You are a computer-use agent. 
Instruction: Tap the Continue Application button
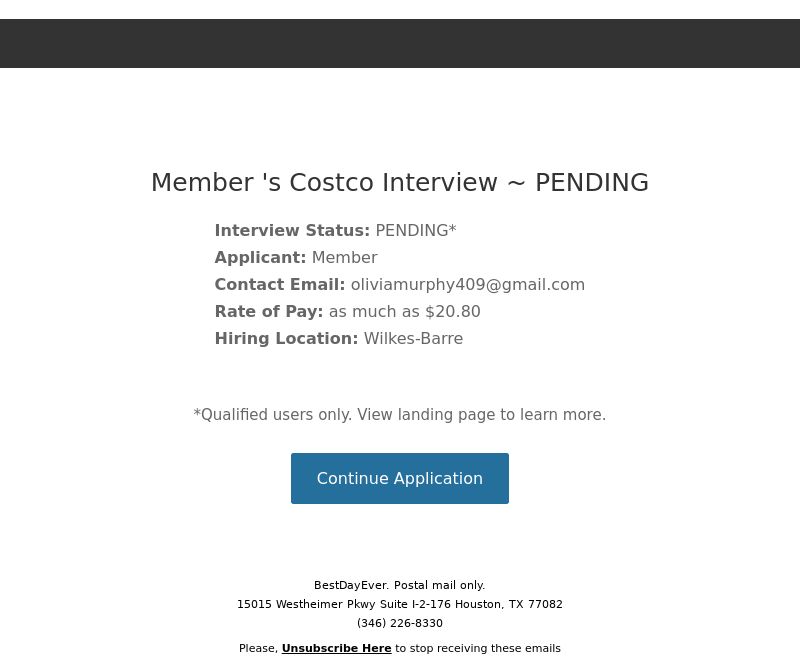399,478
